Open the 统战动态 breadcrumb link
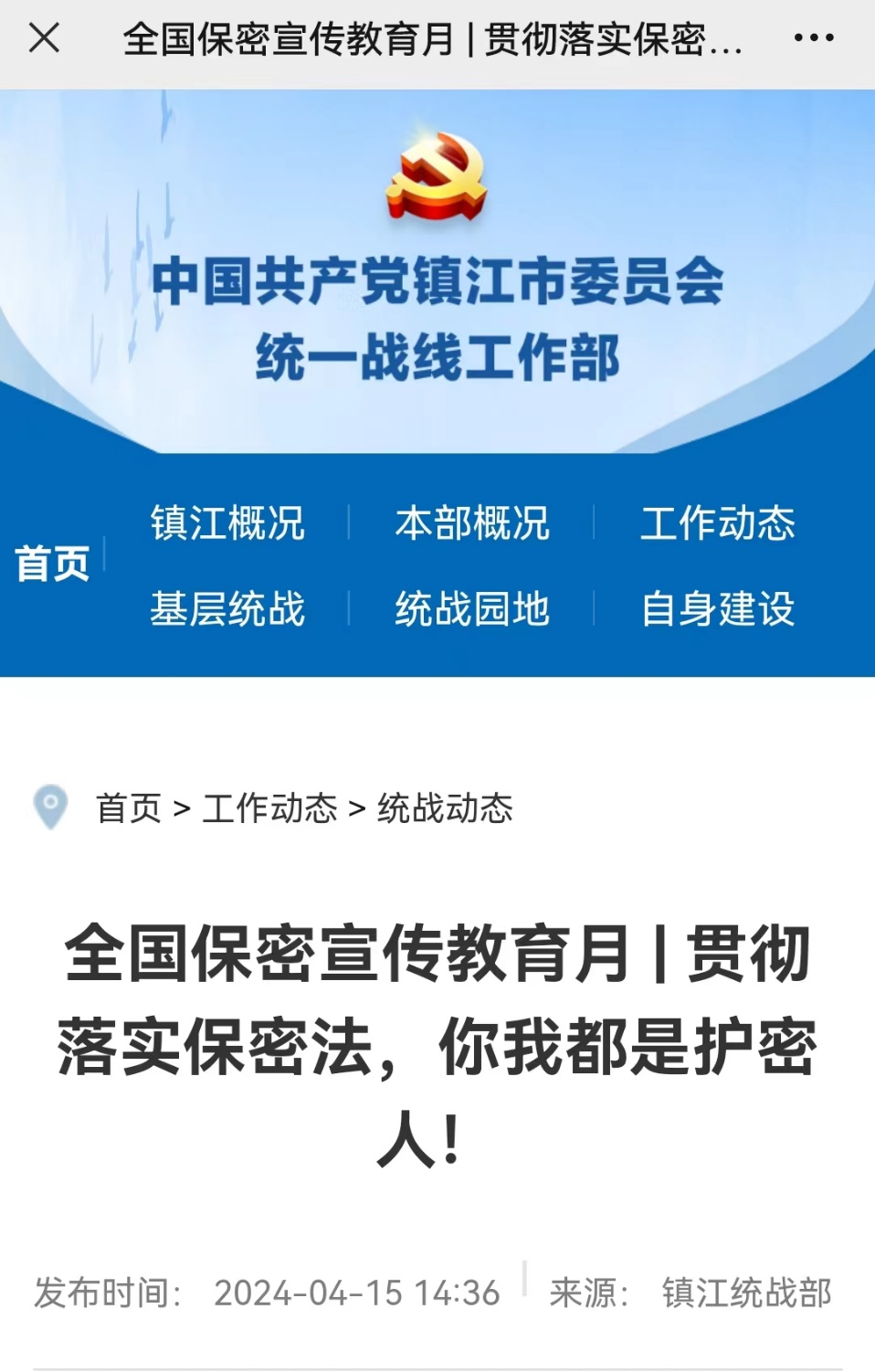The width and height of the screenshot is (875, 1372). point(445,808)
